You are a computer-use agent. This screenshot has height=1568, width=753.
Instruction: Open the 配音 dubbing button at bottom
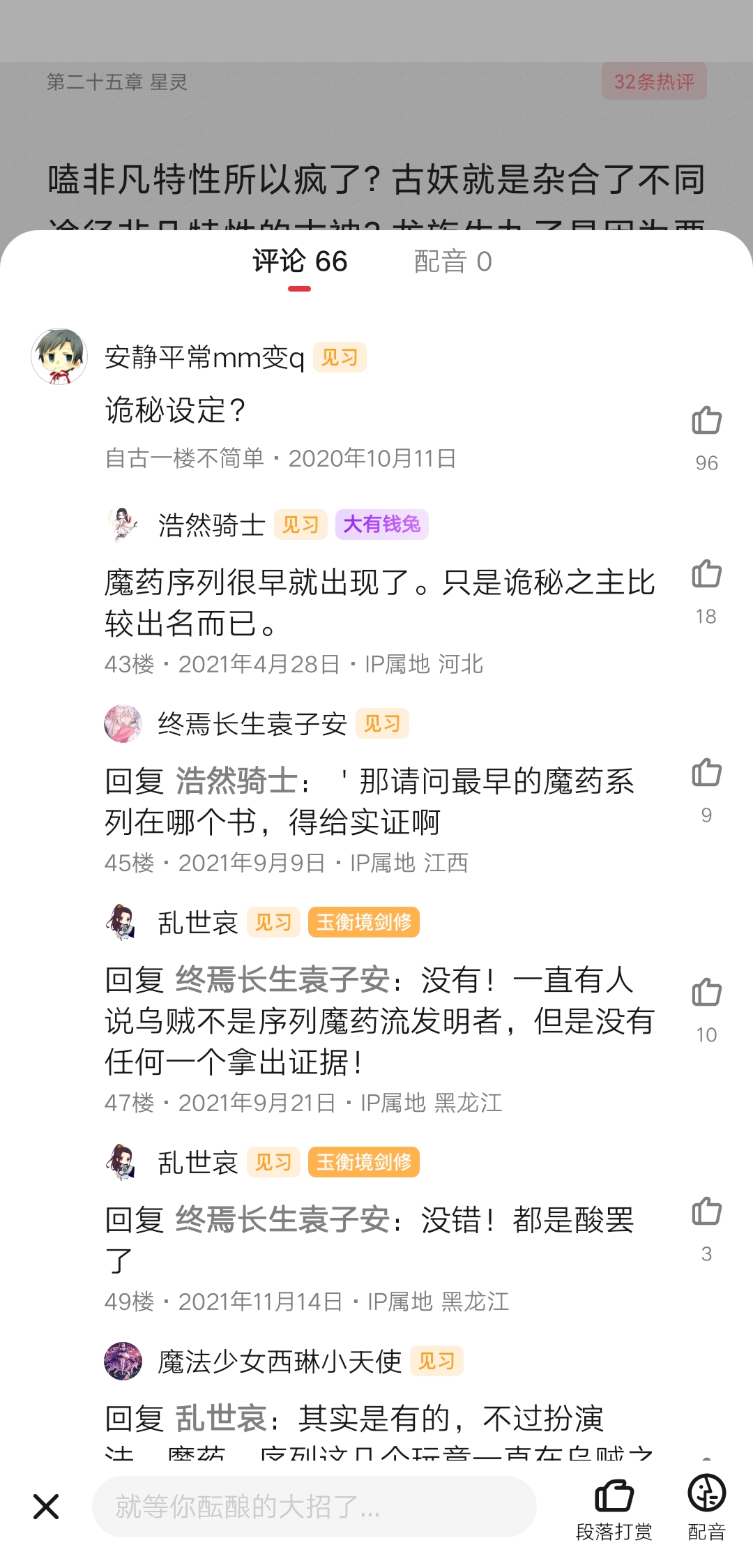coord(706,1507)
